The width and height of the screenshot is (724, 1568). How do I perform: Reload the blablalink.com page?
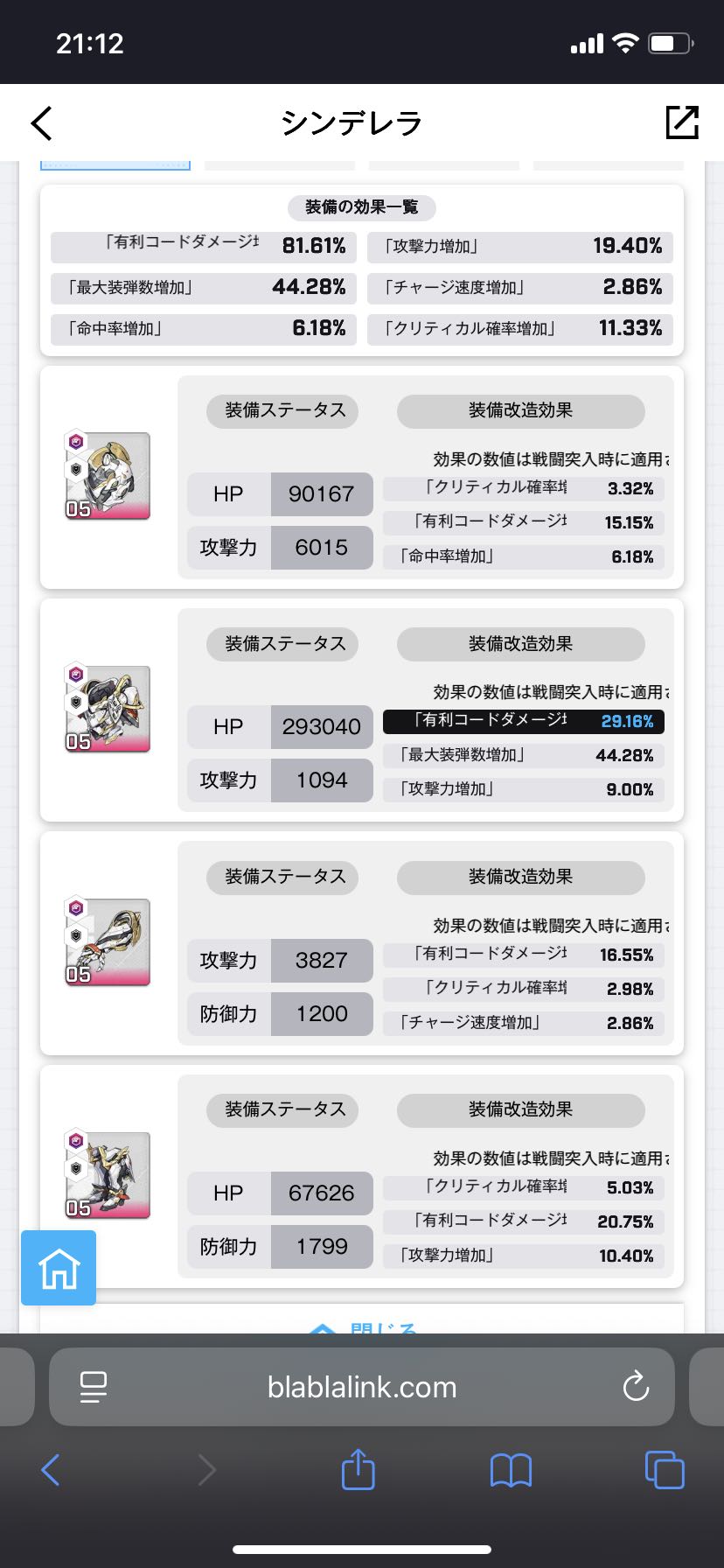pos(636,1387)
